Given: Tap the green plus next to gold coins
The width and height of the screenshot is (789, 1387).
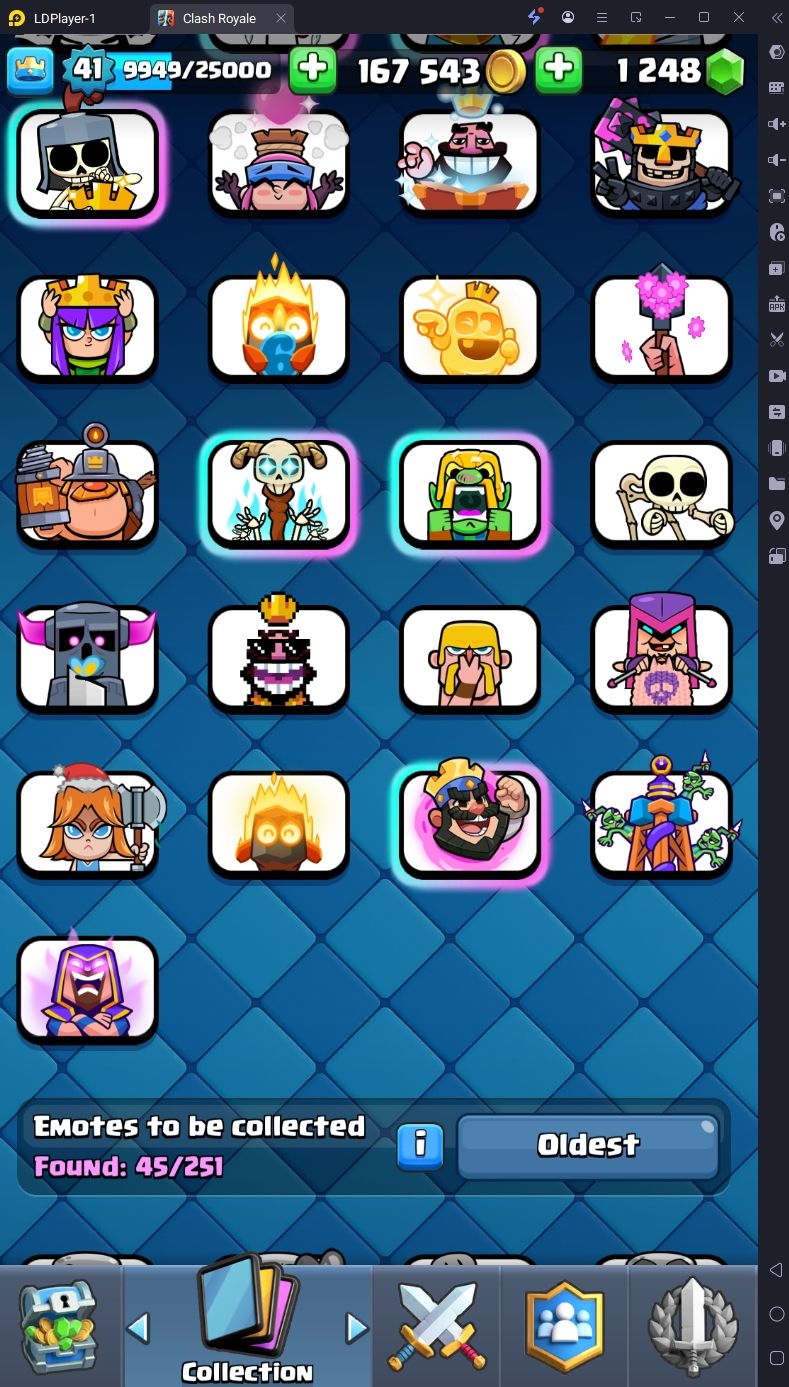Looking at the screenshot, I should (x=313, y=70).
